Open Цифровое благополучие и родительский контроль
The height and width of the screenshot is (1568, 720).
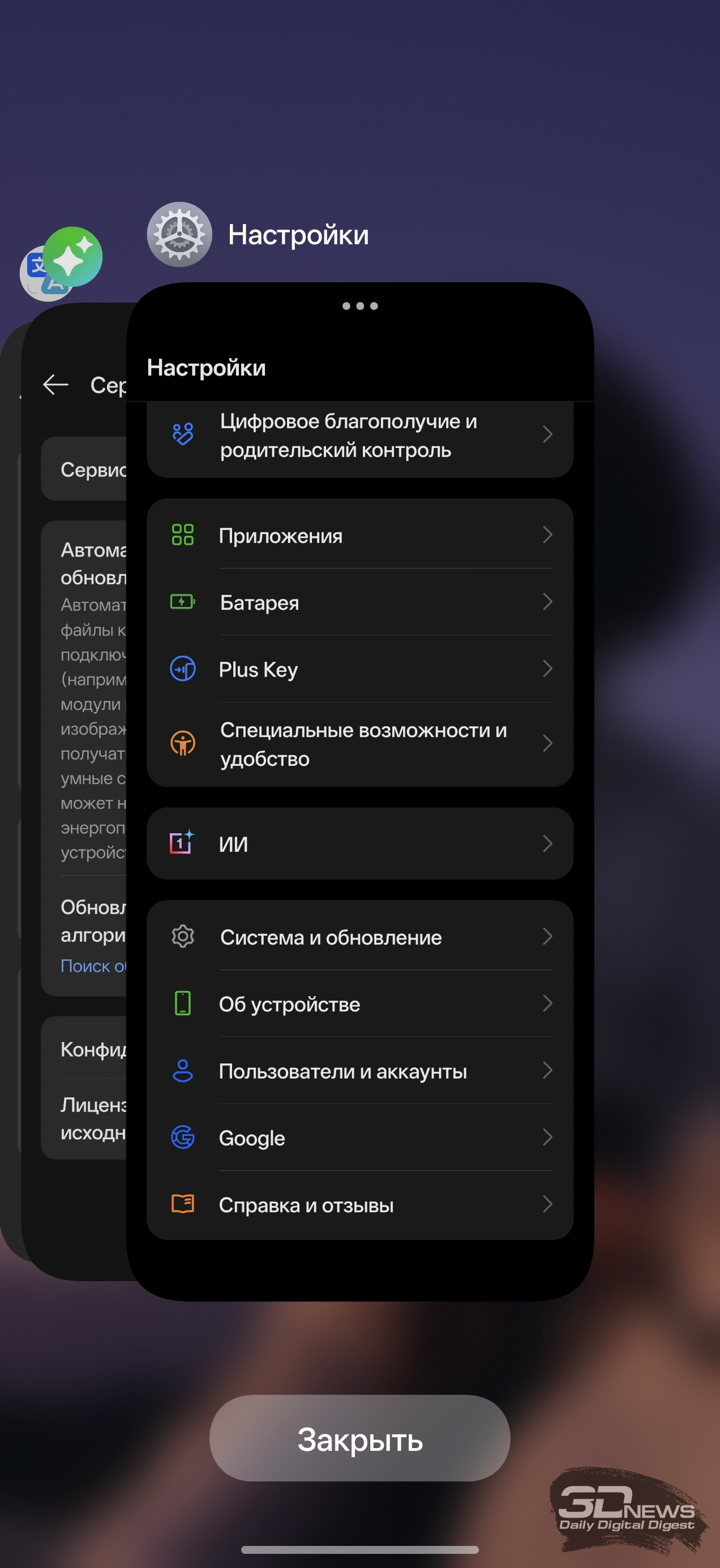[x=359, y=436]
